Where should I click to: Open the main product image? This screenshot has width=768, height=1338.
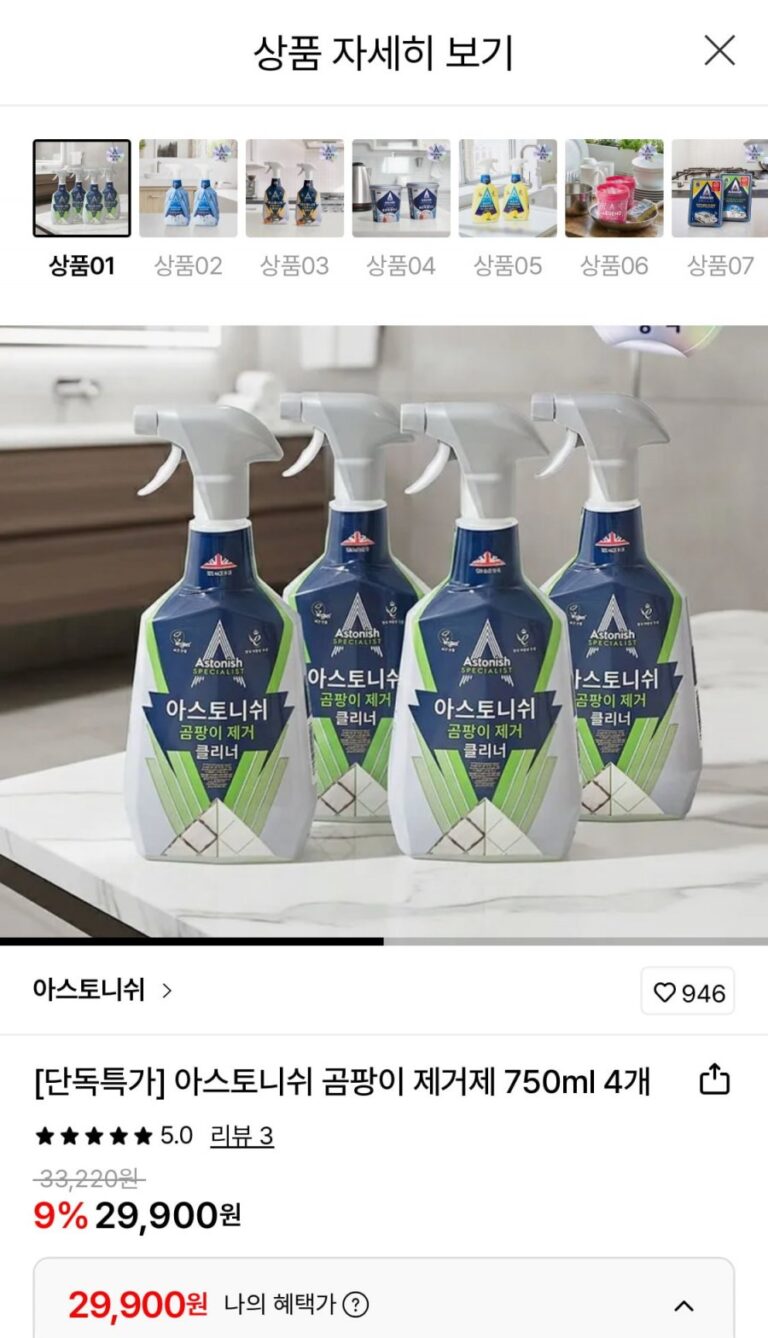pyautogui.click(x=384, y=632)
